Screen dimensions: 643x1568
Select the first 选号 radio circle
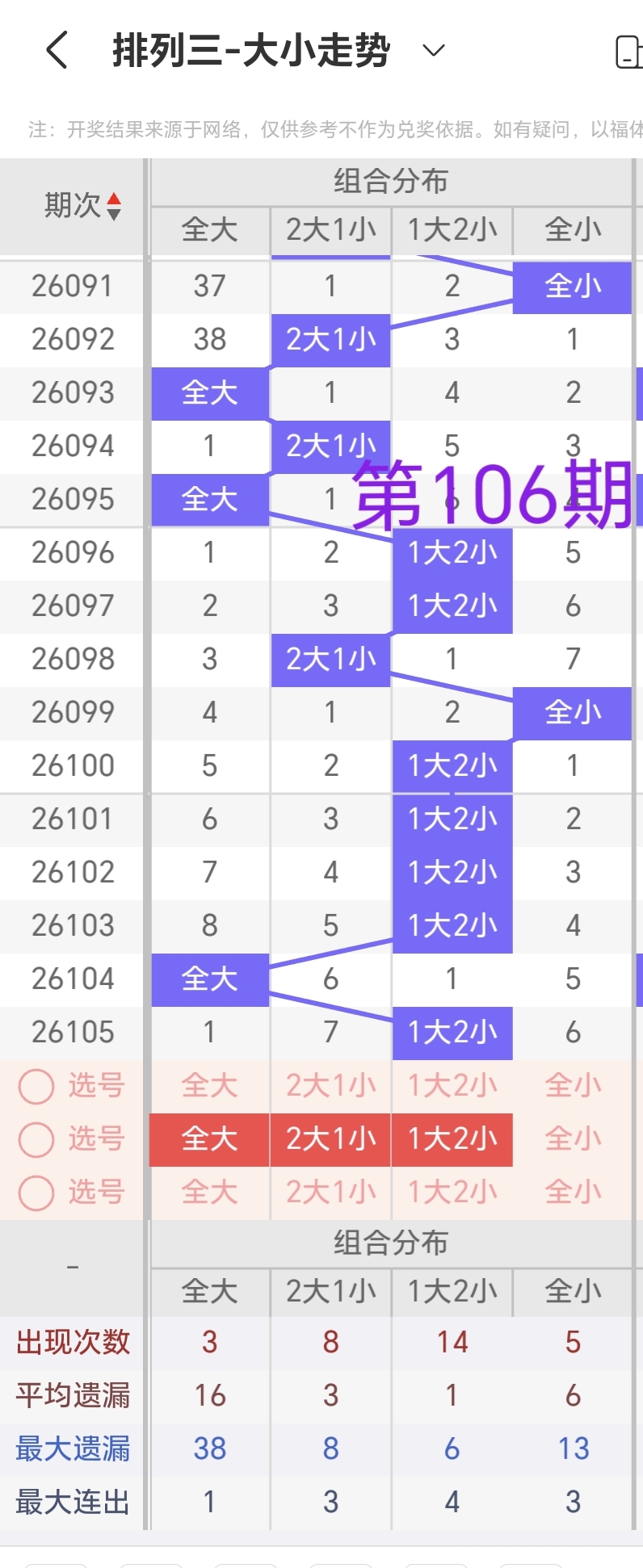click(x=36, y=1086)
